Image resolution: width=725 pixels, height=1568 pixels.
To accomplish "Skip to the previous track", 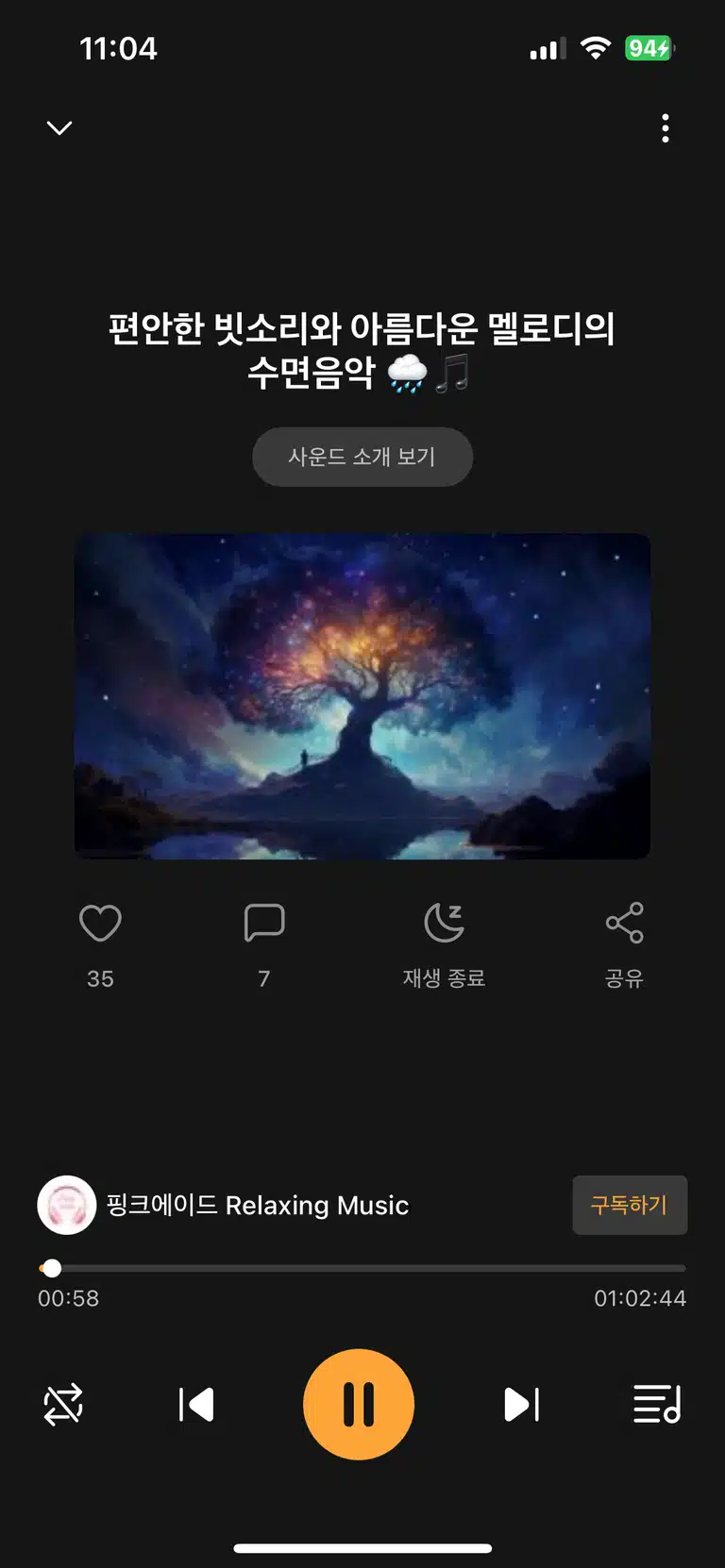I will 196,1405.
